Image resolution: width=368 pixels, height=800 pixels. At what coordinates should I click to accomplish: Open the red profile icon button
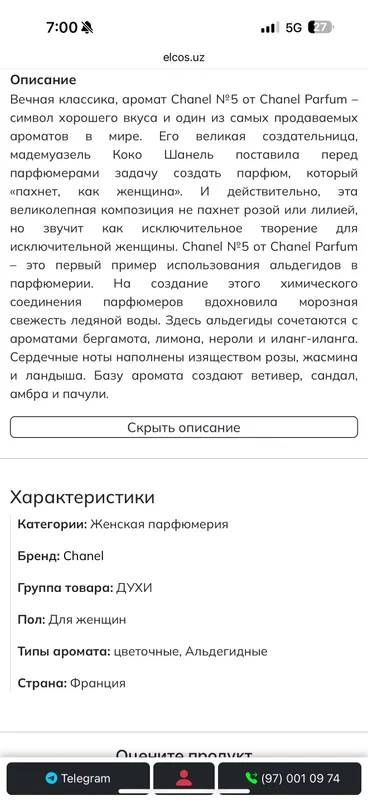184,779
